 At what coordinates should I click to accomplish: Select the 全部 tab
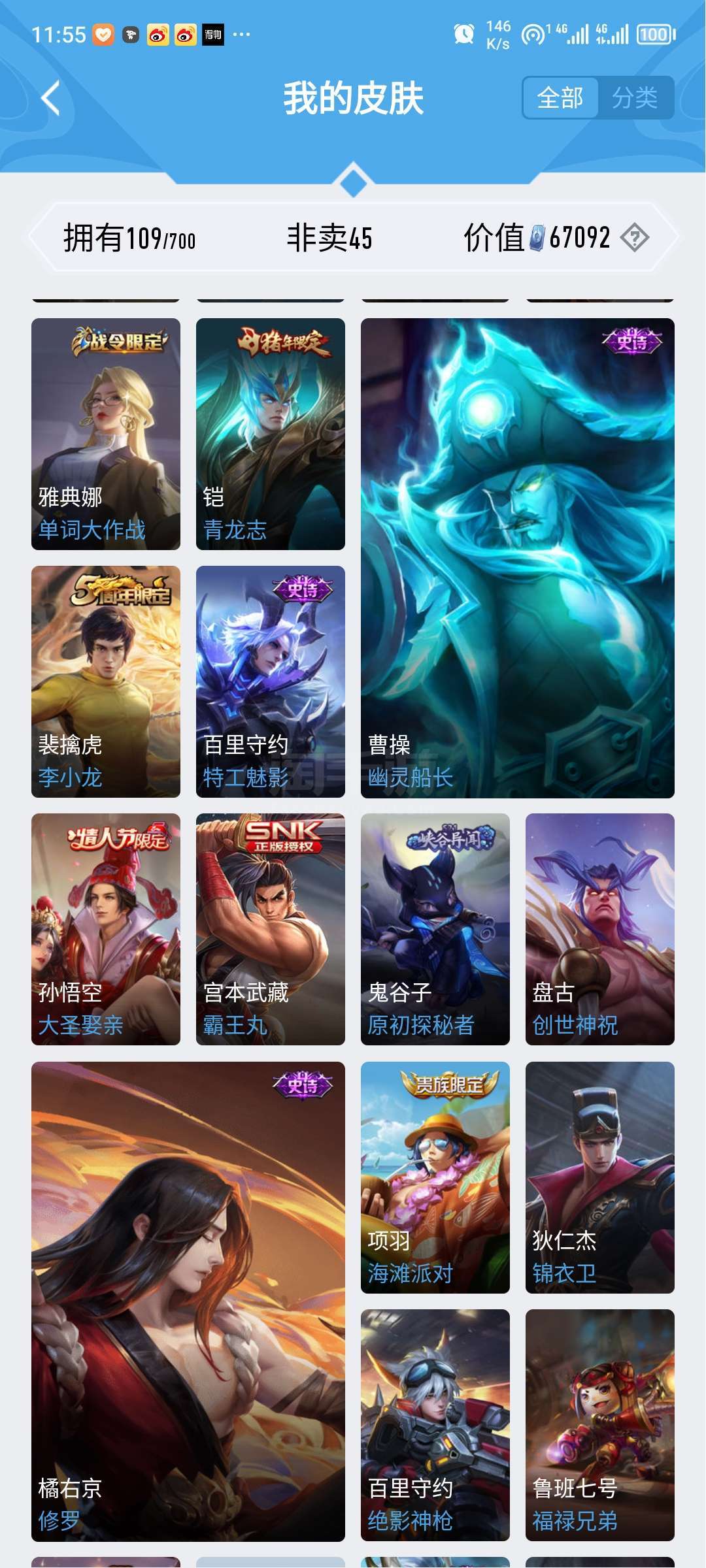(x=560, y=98)
